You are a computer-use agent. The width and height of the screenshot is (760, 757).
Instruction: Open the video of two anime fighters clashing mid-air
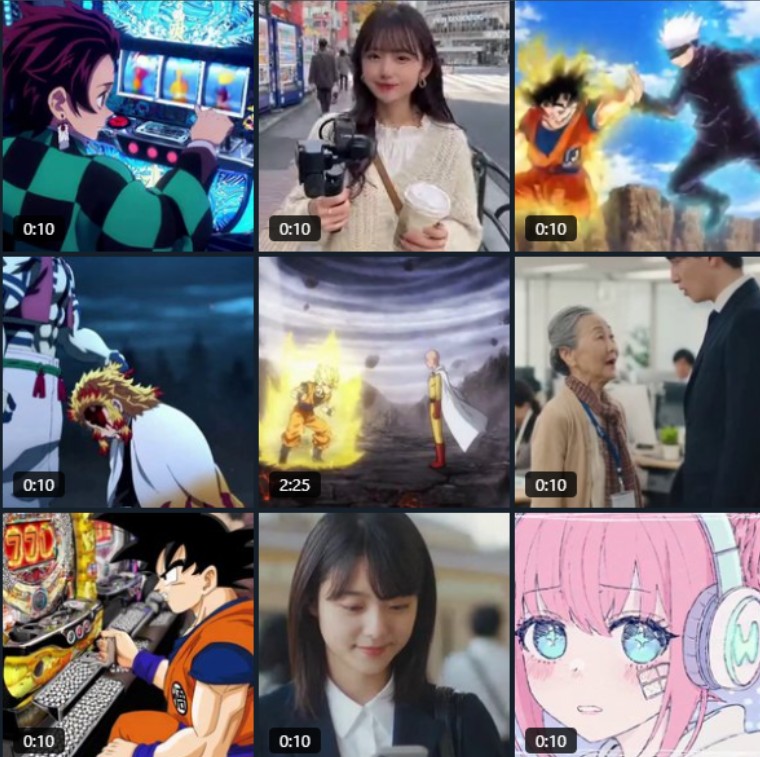(637, 125)
